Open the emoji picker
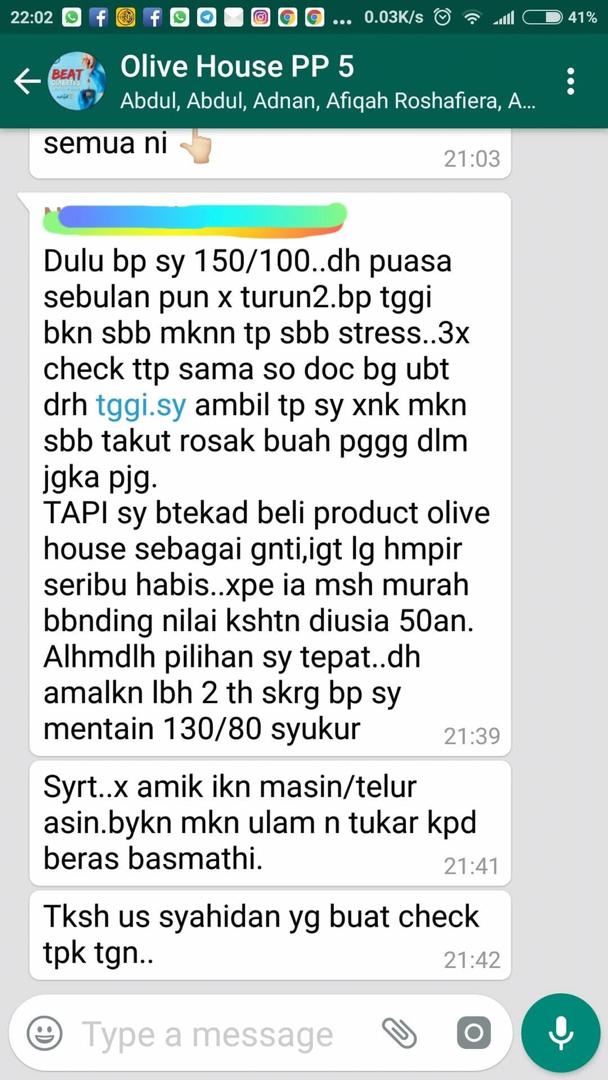The height and width of the screenshot is (1080, 608). [x=44, y=1033]
